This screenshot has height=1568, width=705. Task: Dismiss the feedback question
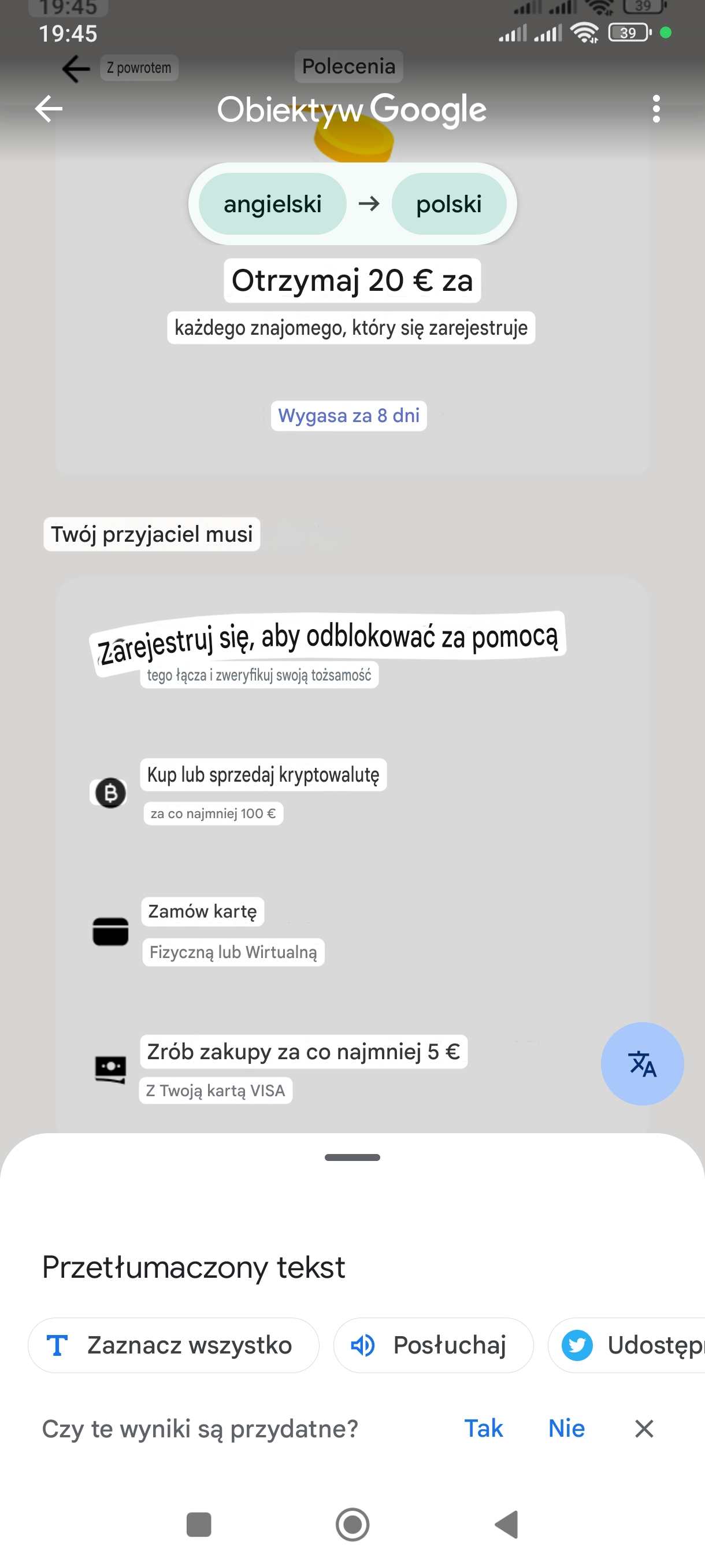coord(644,1428)
